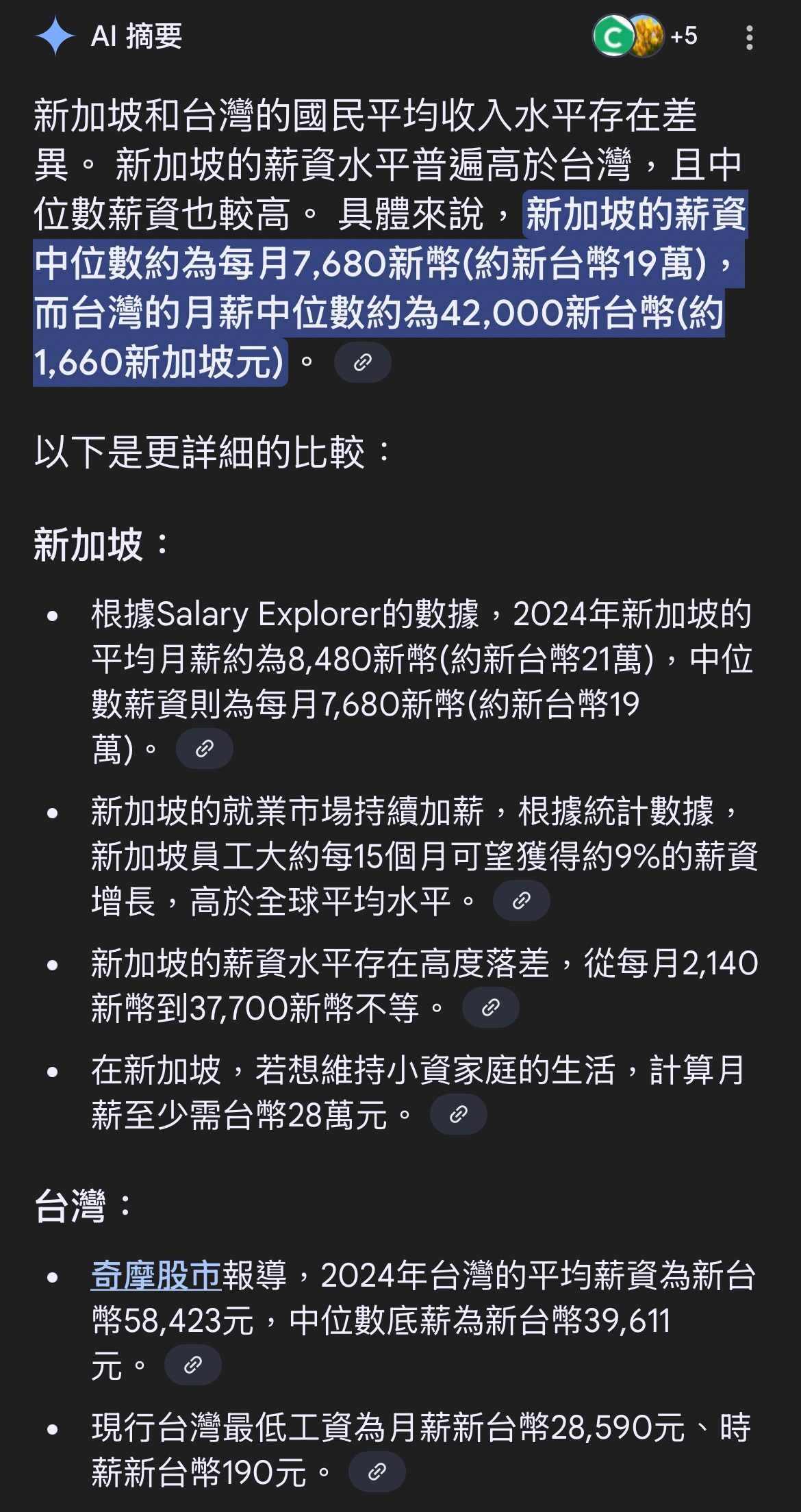Open source link for minimum wage 190元
This screenshot has height=1512, width=801.
click(377, 1472)
